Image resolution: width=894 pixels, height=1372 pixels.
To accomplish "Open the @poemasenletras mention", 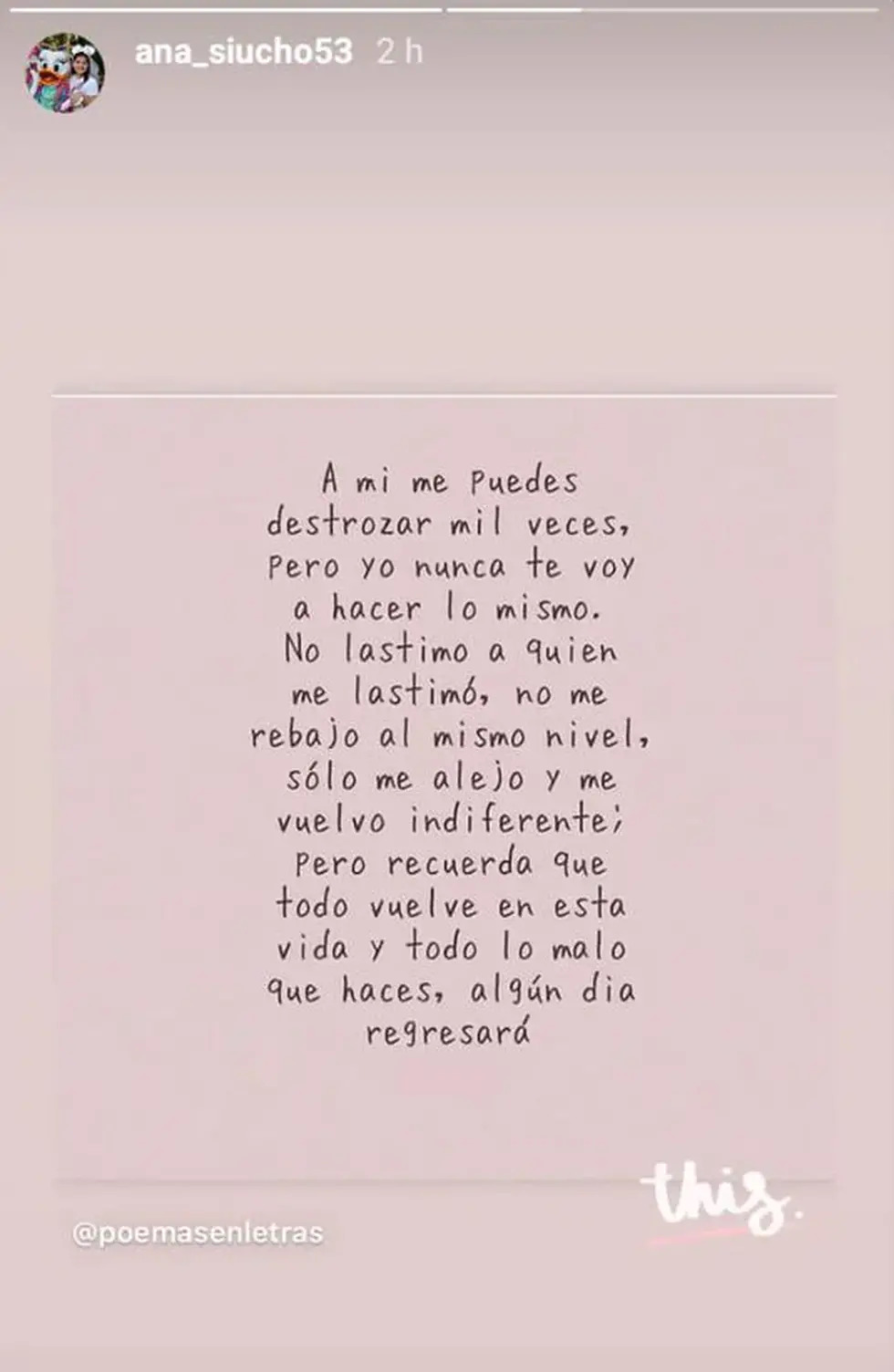I will pos(198,1233).
